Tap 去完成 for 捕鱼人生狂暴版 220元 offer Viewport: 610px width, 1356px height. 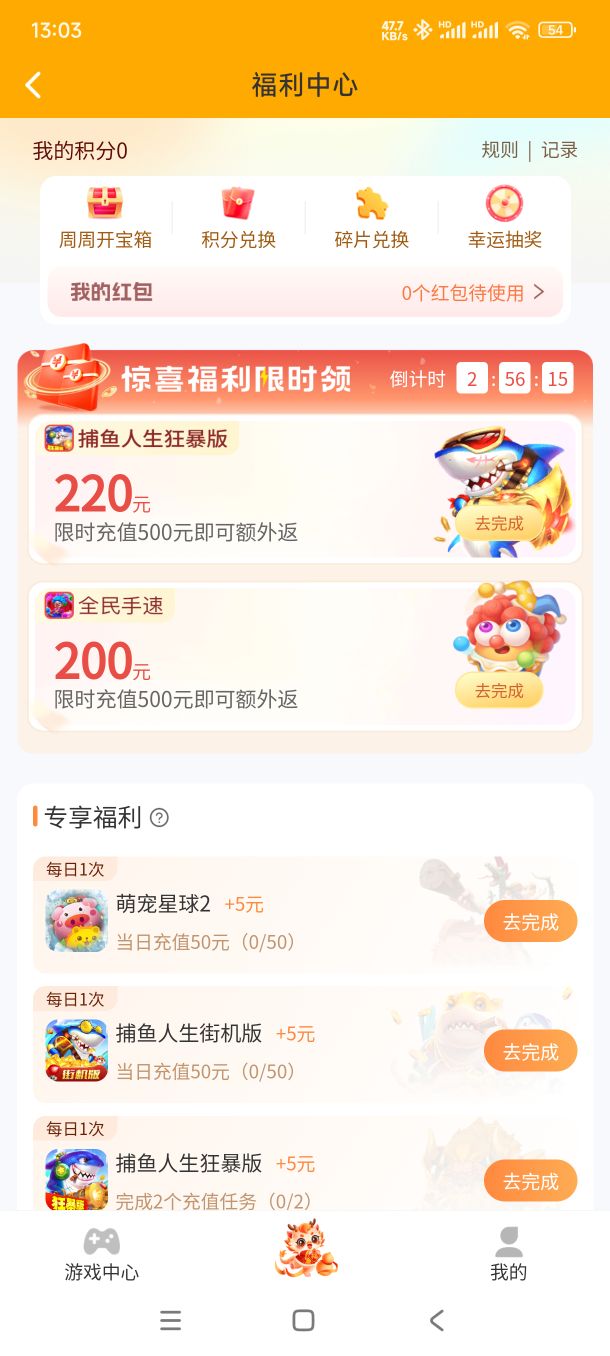point(499,523)
